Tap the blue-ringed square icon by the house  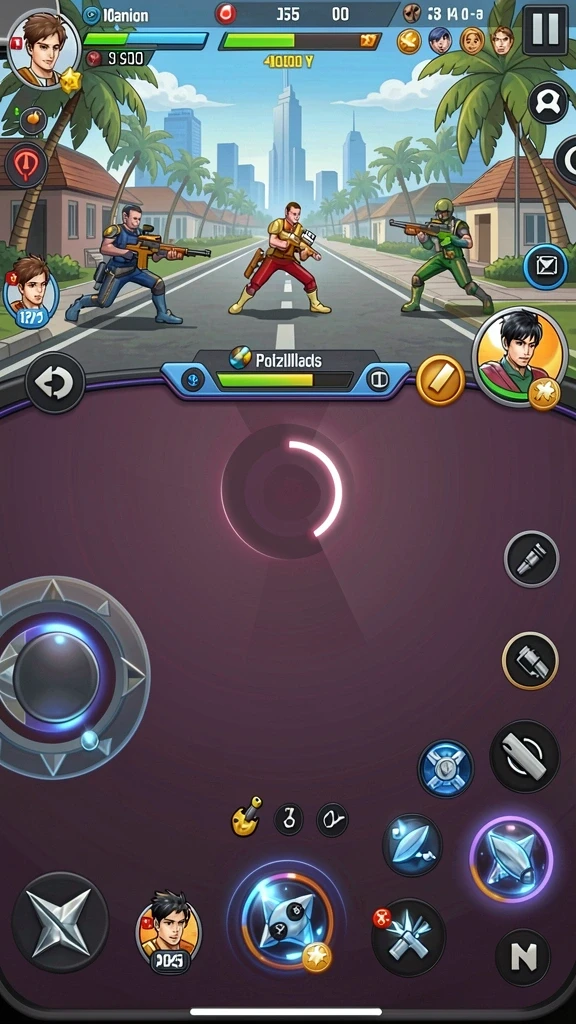click(545, 266)
